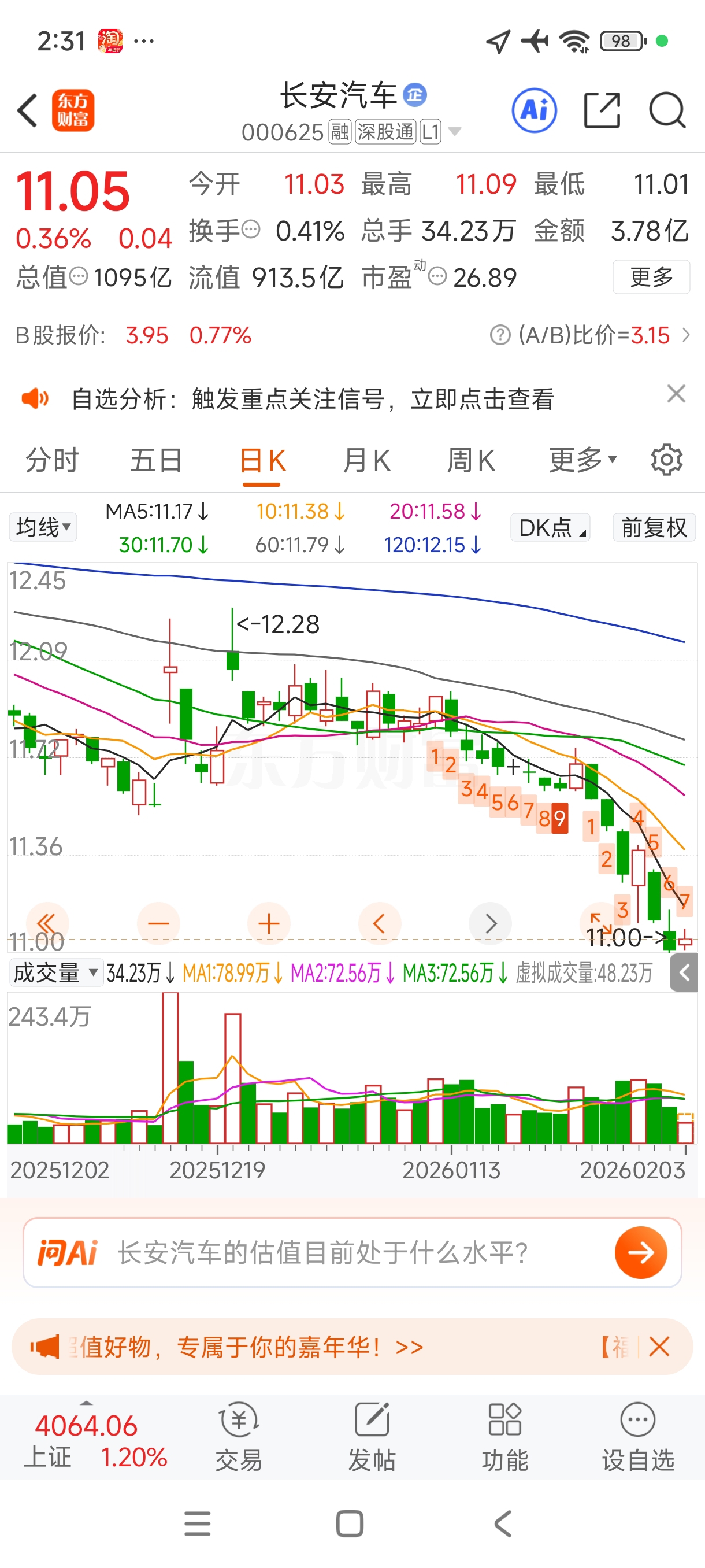This screenshot has width=705, height=1568.
Task: Send the 问Ai valuation question
Action: coord(640,1253)
